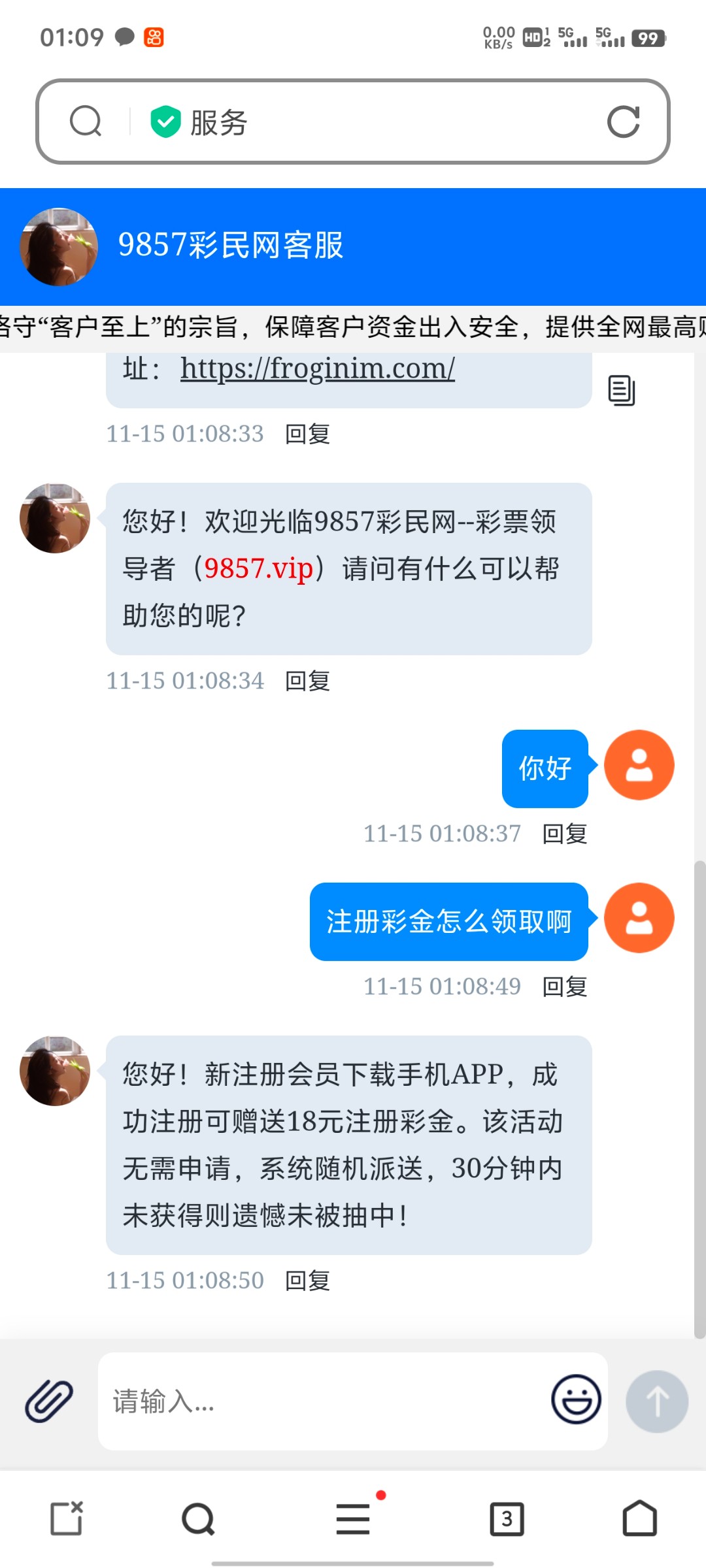This screenshot has height=1568, width=706.
Task: Open the tab switcher showing 3
Action: (507, 1518)
